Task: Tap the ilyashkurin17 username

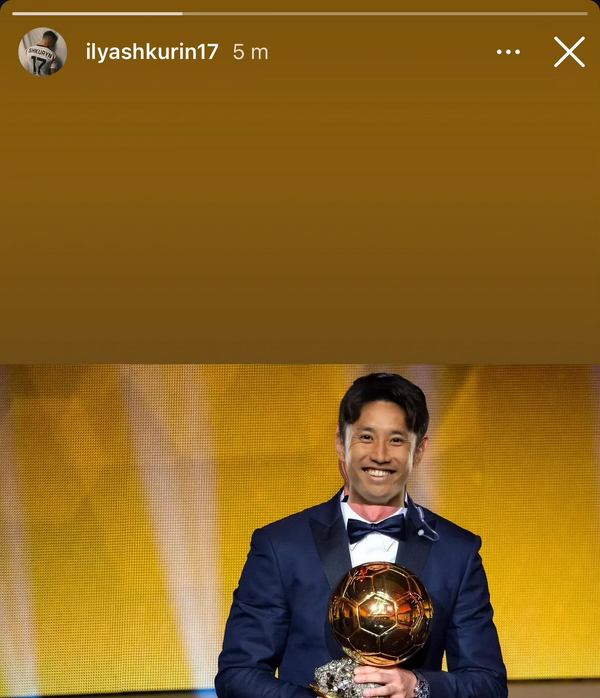Action: click(152, 52)
